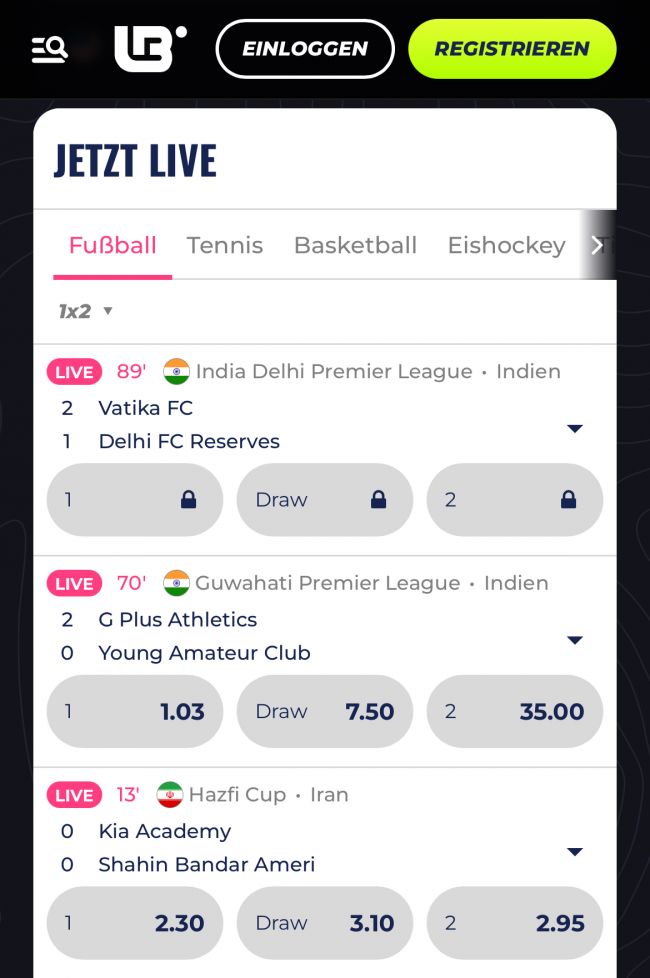Select the Fußball tab

coord(113,245)
